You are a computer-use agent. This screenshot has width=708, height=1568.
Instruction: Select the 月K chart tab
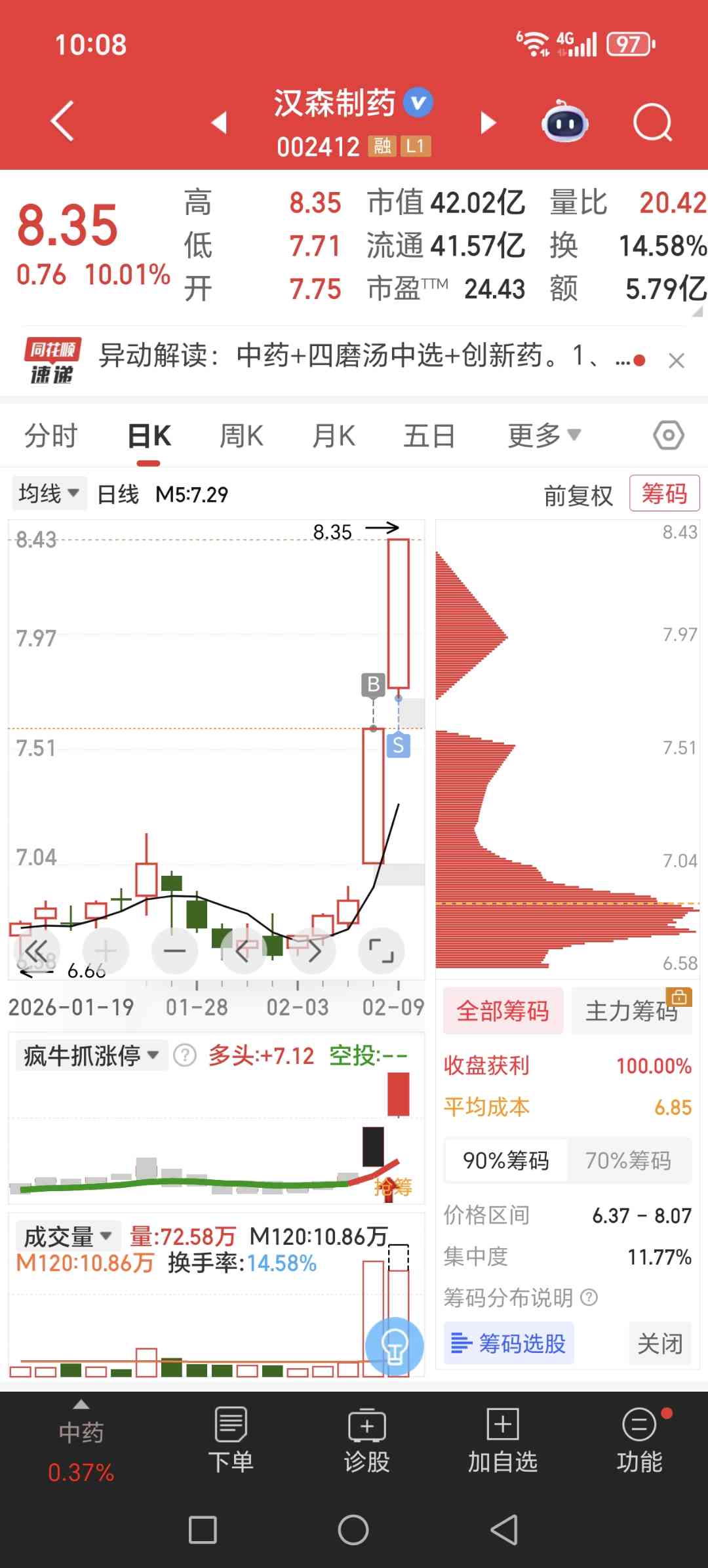[x=334, y=436]
